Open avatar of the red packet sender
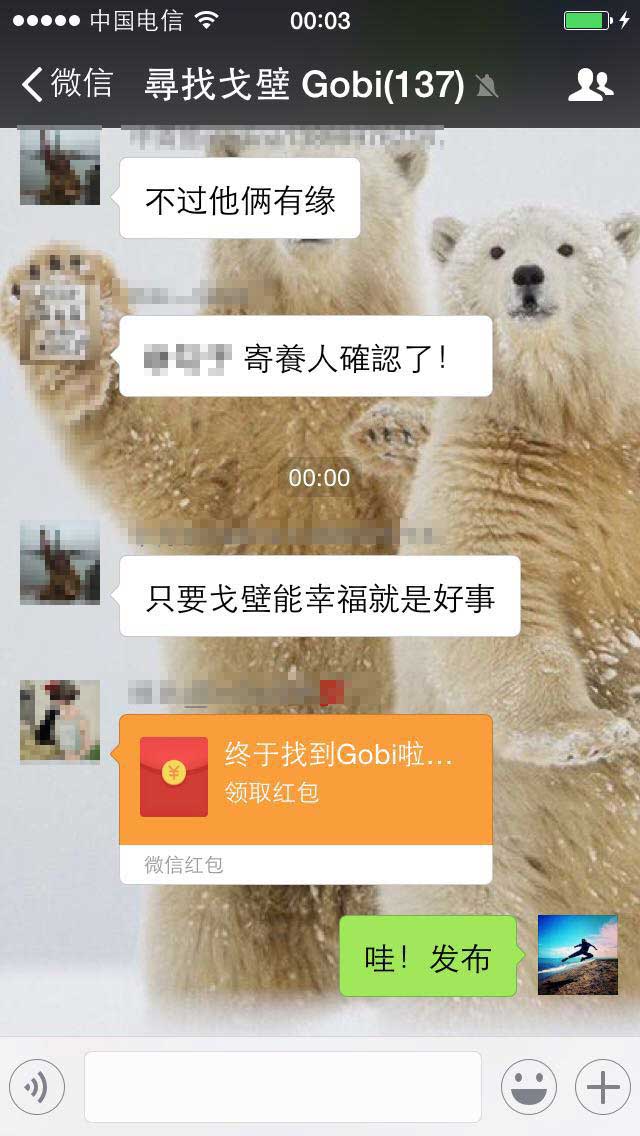 [x=60, y=721]
